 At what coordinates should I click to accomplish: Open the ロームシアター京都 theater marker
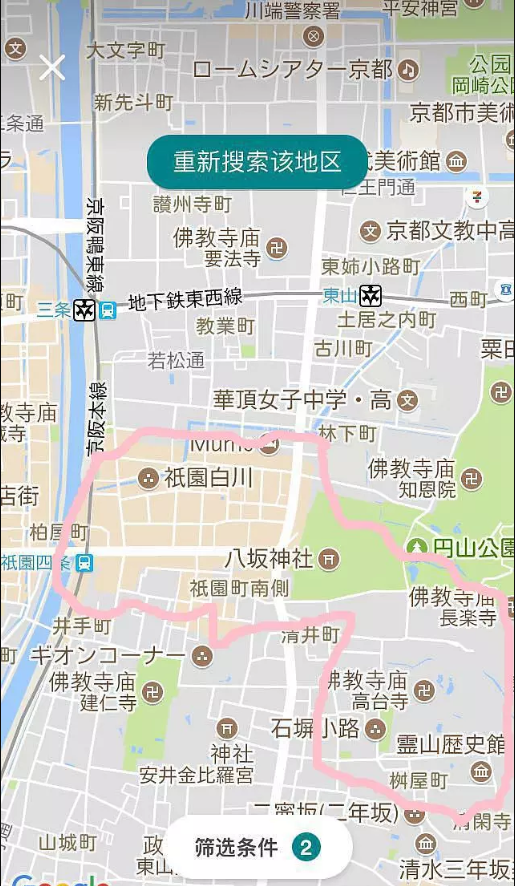408,71
